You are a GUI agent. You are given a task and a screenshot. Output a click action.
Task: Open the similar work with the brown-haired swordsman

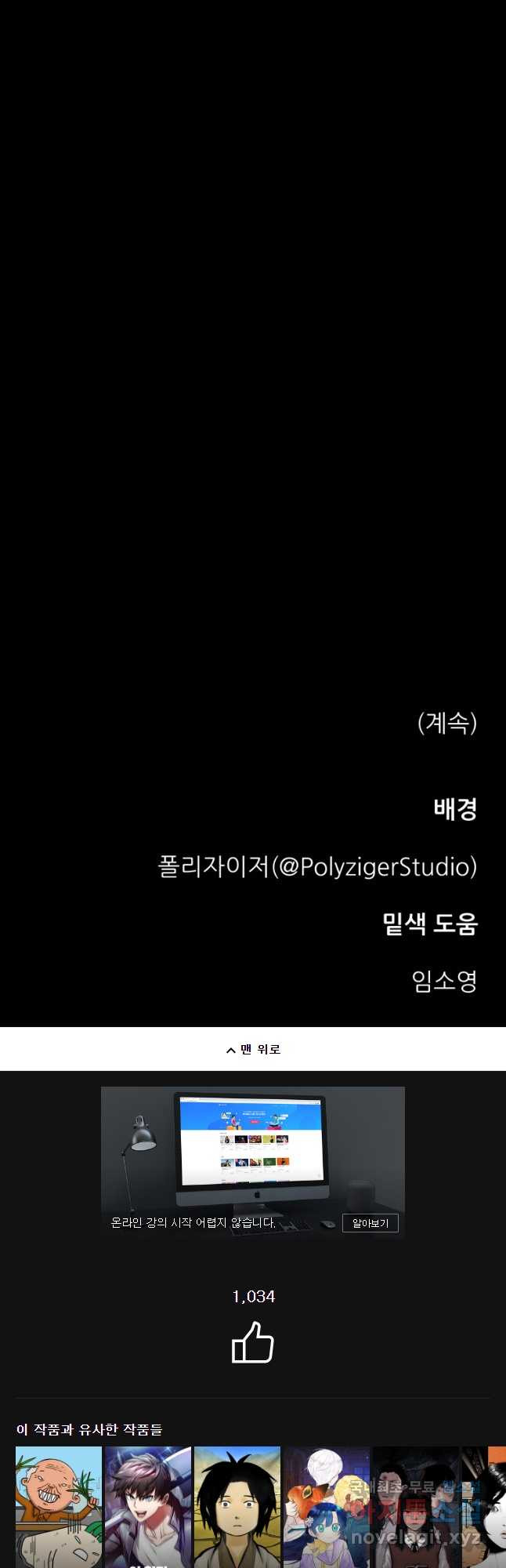(x=148, y=1505)
